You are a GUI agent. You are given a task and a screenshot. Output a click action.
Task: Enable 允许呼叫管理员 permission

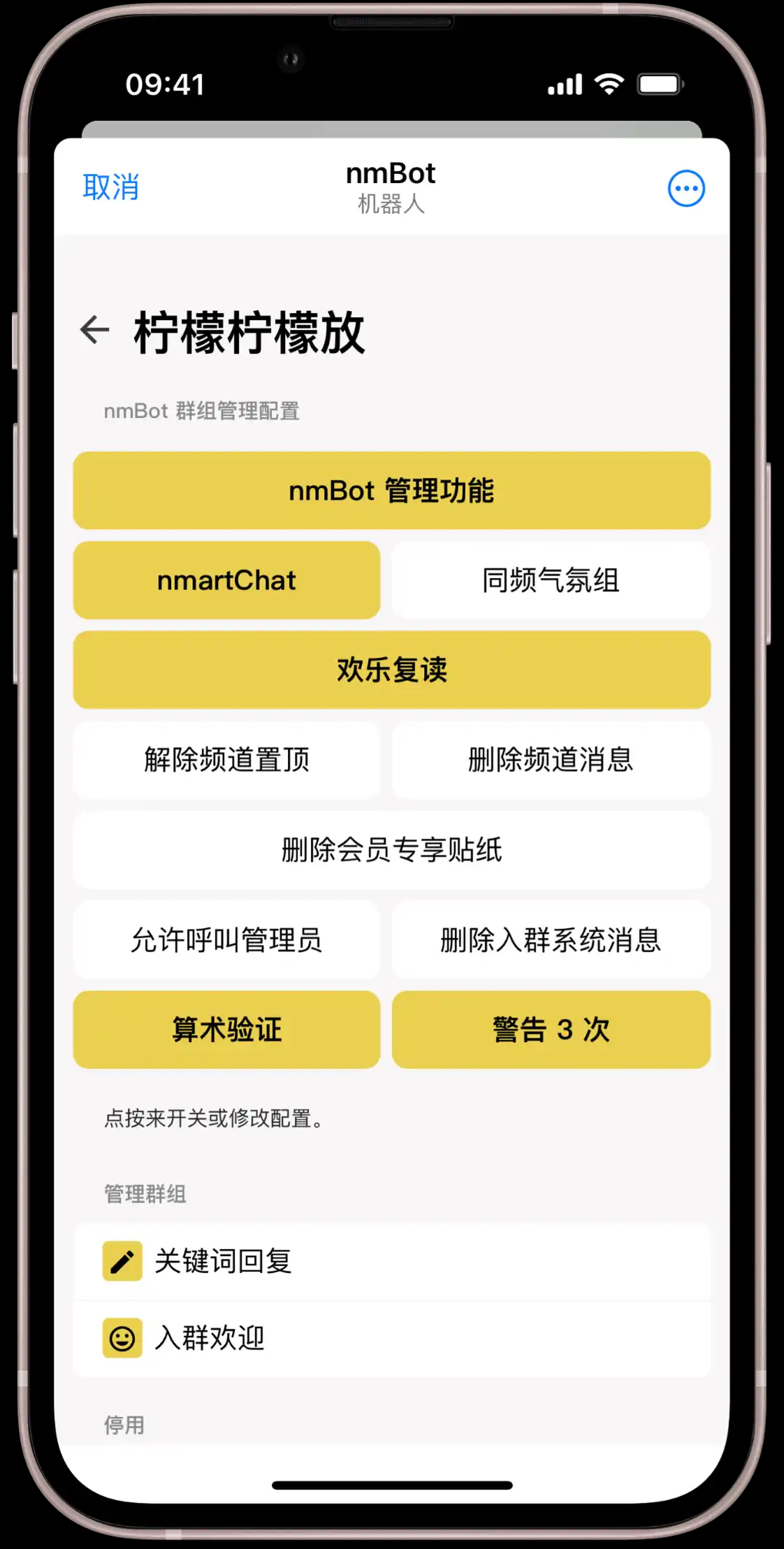pos(226,940)
